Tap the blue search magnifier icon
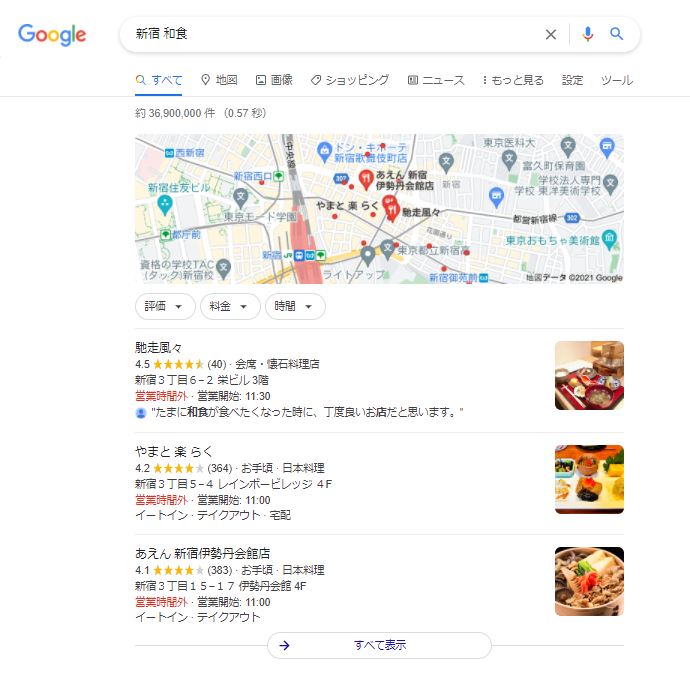This screenshot has width=690, height=673. 617,34
